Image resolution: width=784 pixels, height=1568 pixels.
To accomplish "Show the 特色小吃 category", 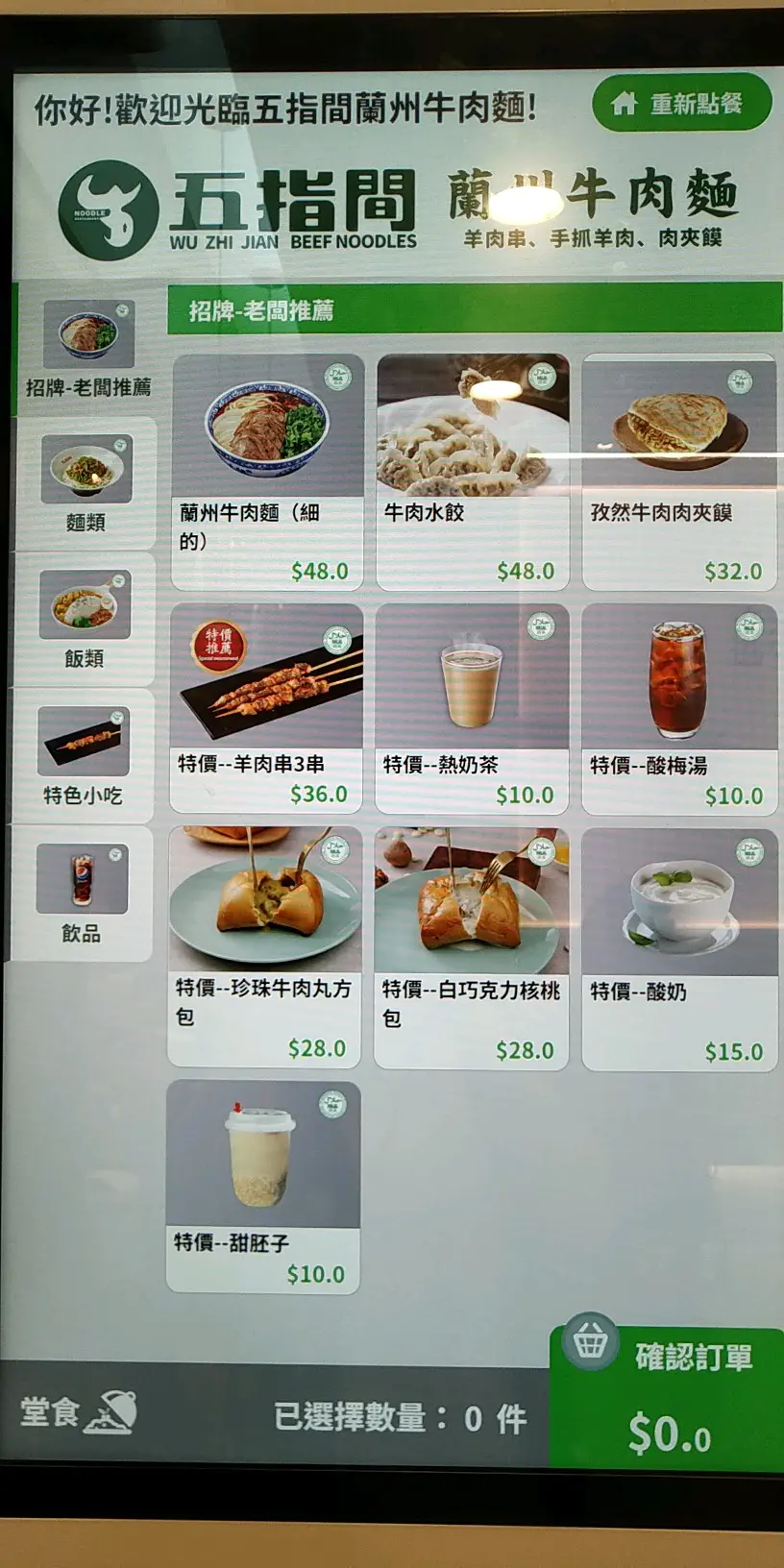I will tap(83, 755).
